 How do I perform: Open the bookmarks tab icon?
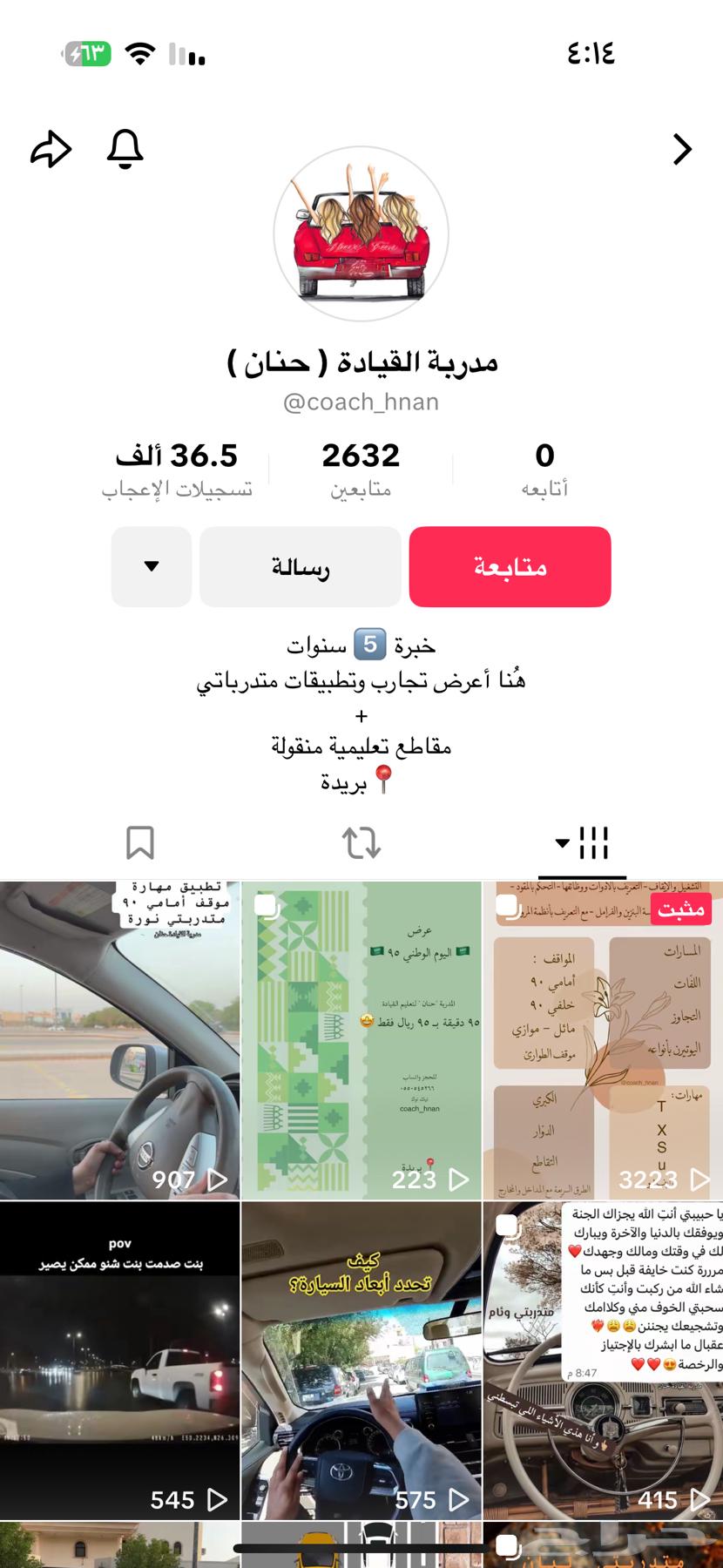pyautogui.click(x=139, y=842)
